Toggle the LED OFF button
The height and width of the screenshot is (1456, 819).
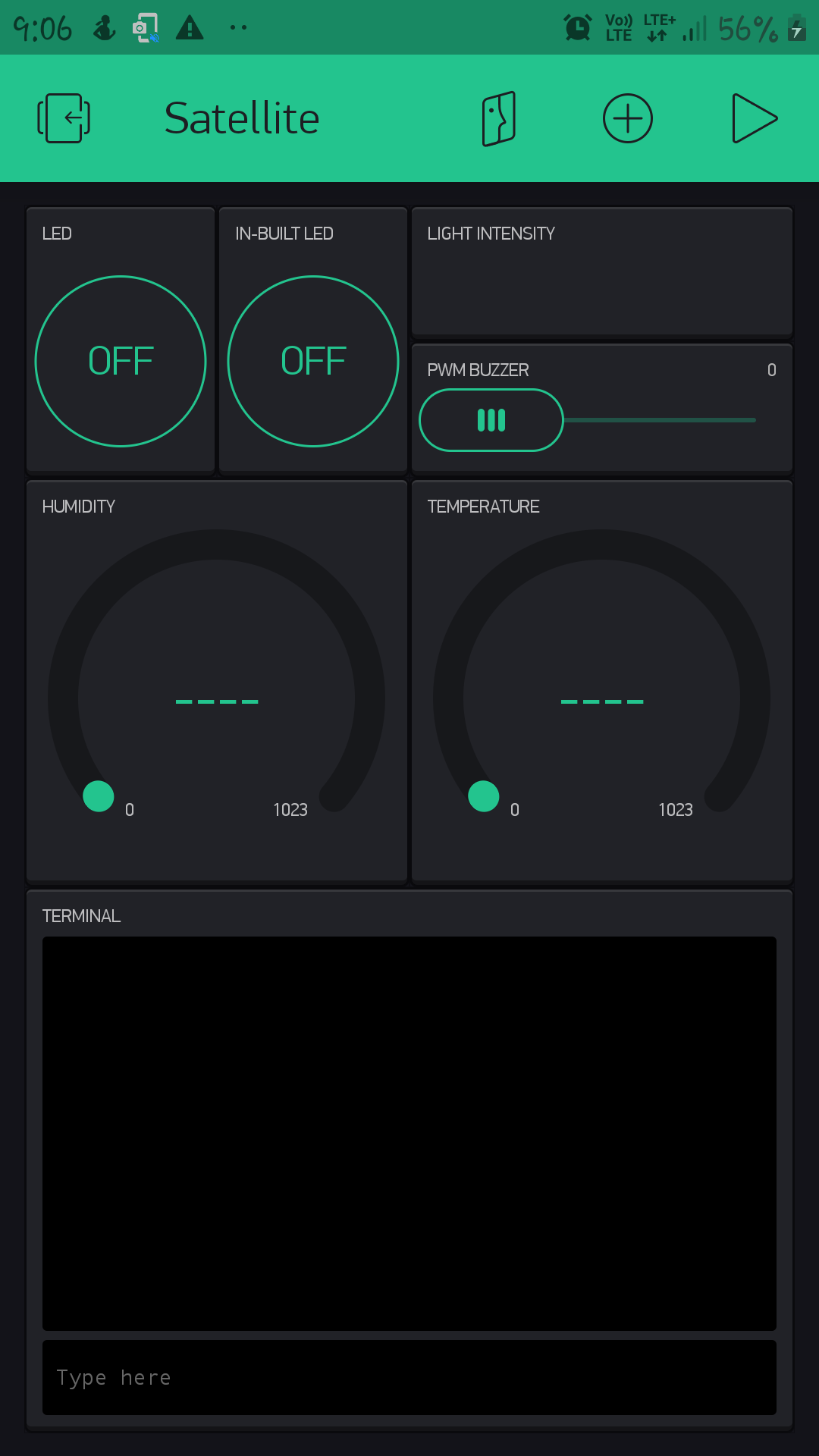(x=121, y=361)
